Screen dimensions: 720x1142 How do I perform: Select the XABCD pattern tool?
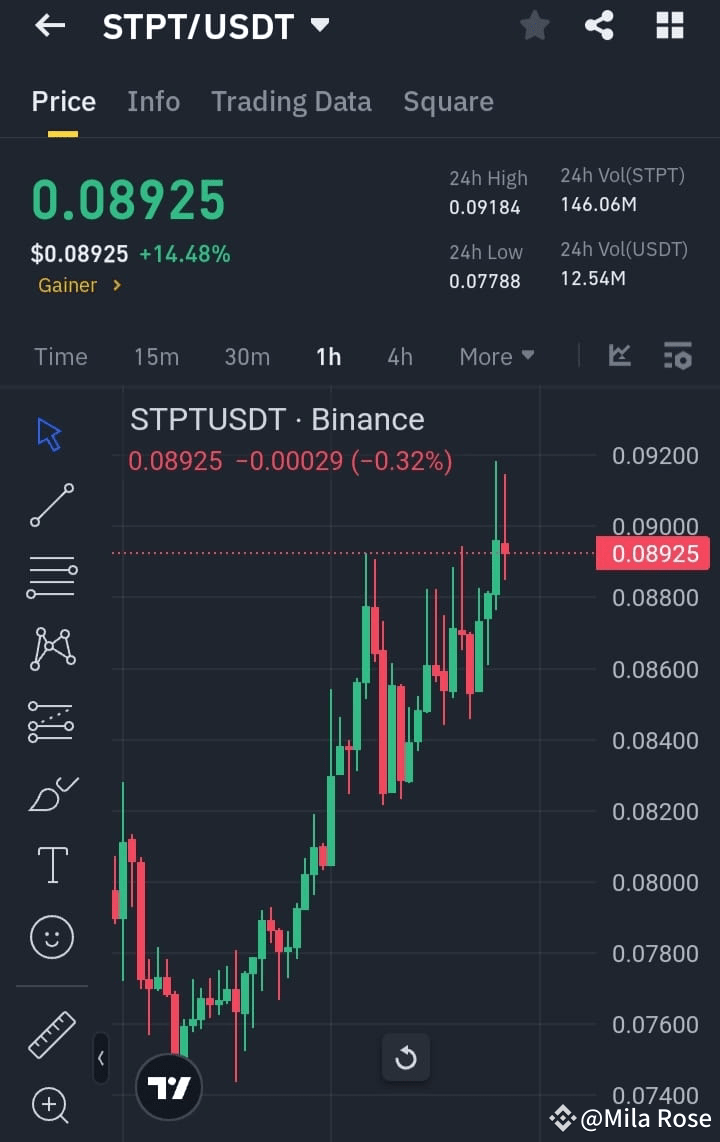[x=50, y=648]
